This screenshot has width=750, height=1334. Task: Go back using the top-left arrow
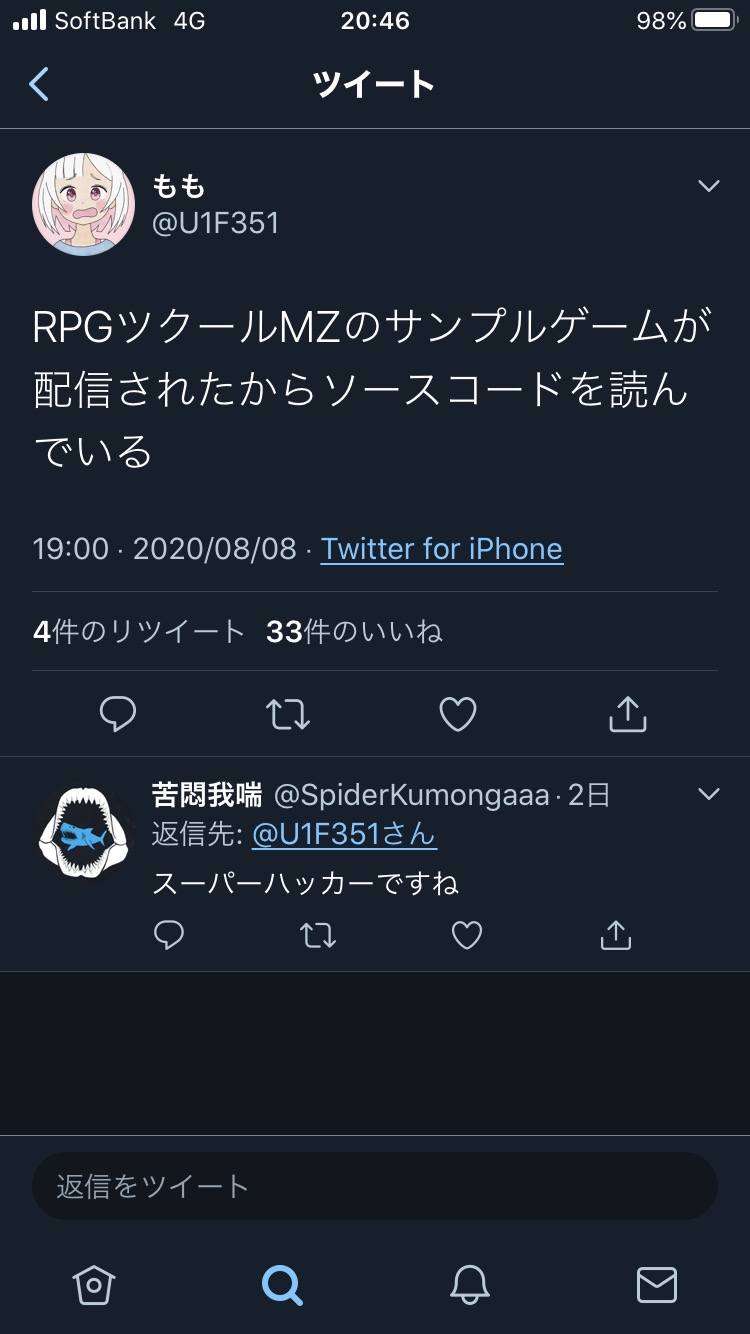coord(39,85)
